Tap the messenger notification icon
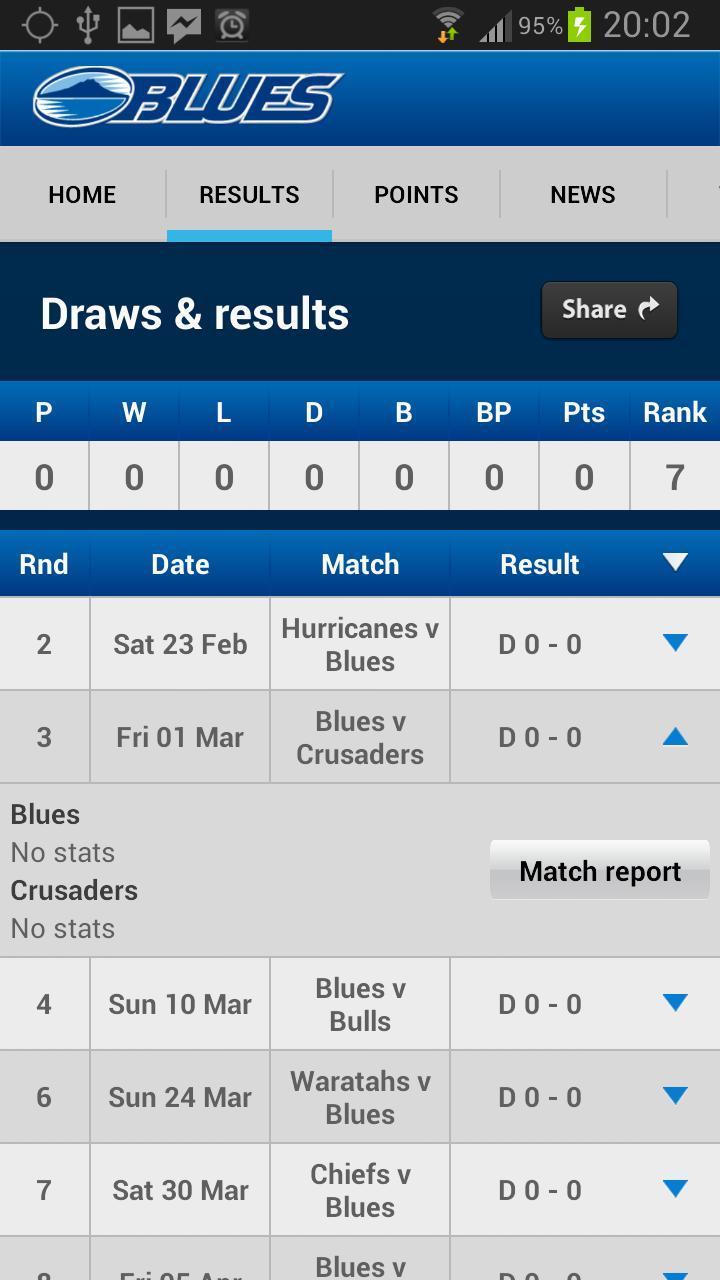 click(184, 24)
